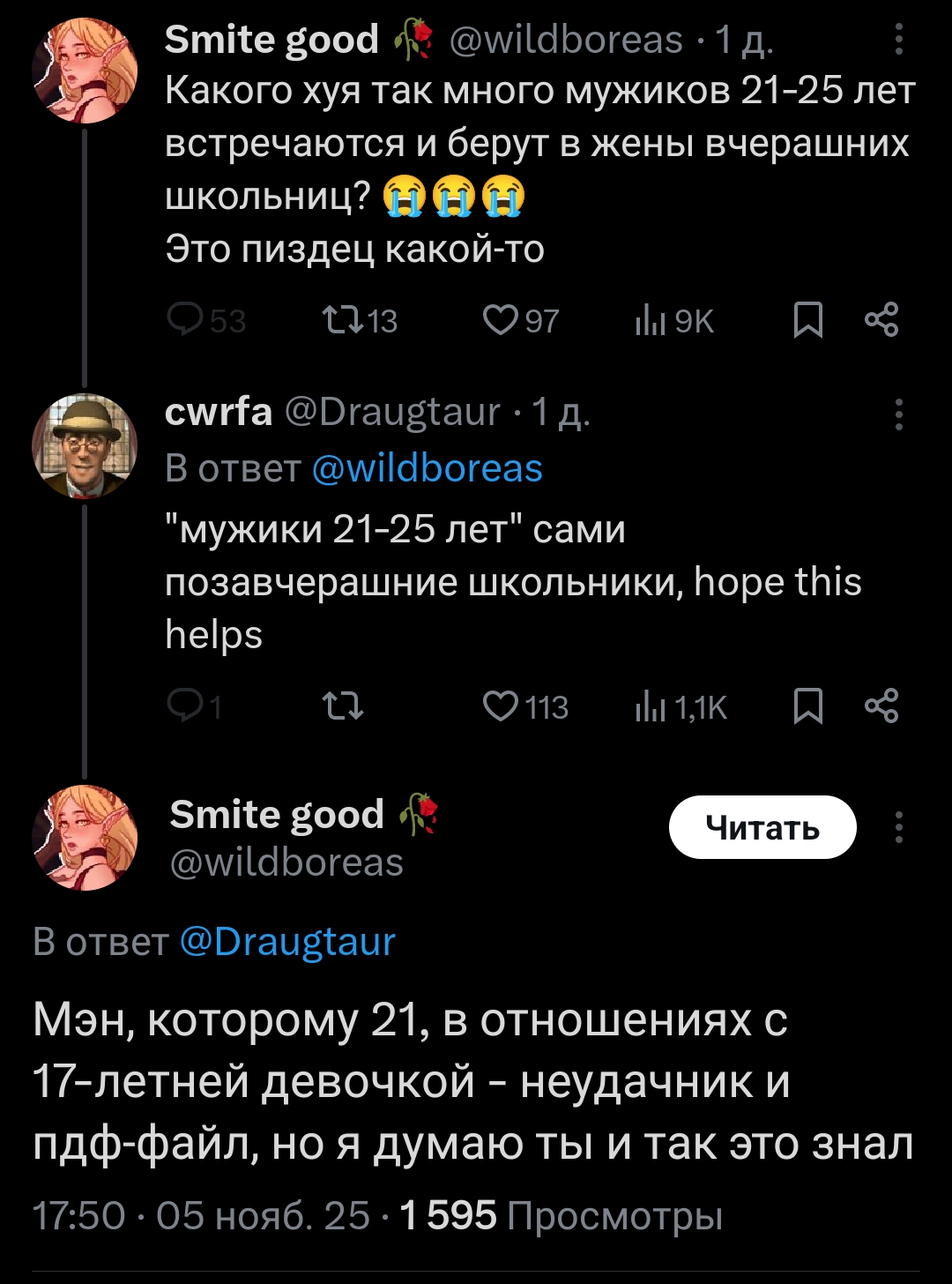Open overflow menu on first Smite good tweet
This screenshot has height=1284, width=952.
(x=898, y=40)
